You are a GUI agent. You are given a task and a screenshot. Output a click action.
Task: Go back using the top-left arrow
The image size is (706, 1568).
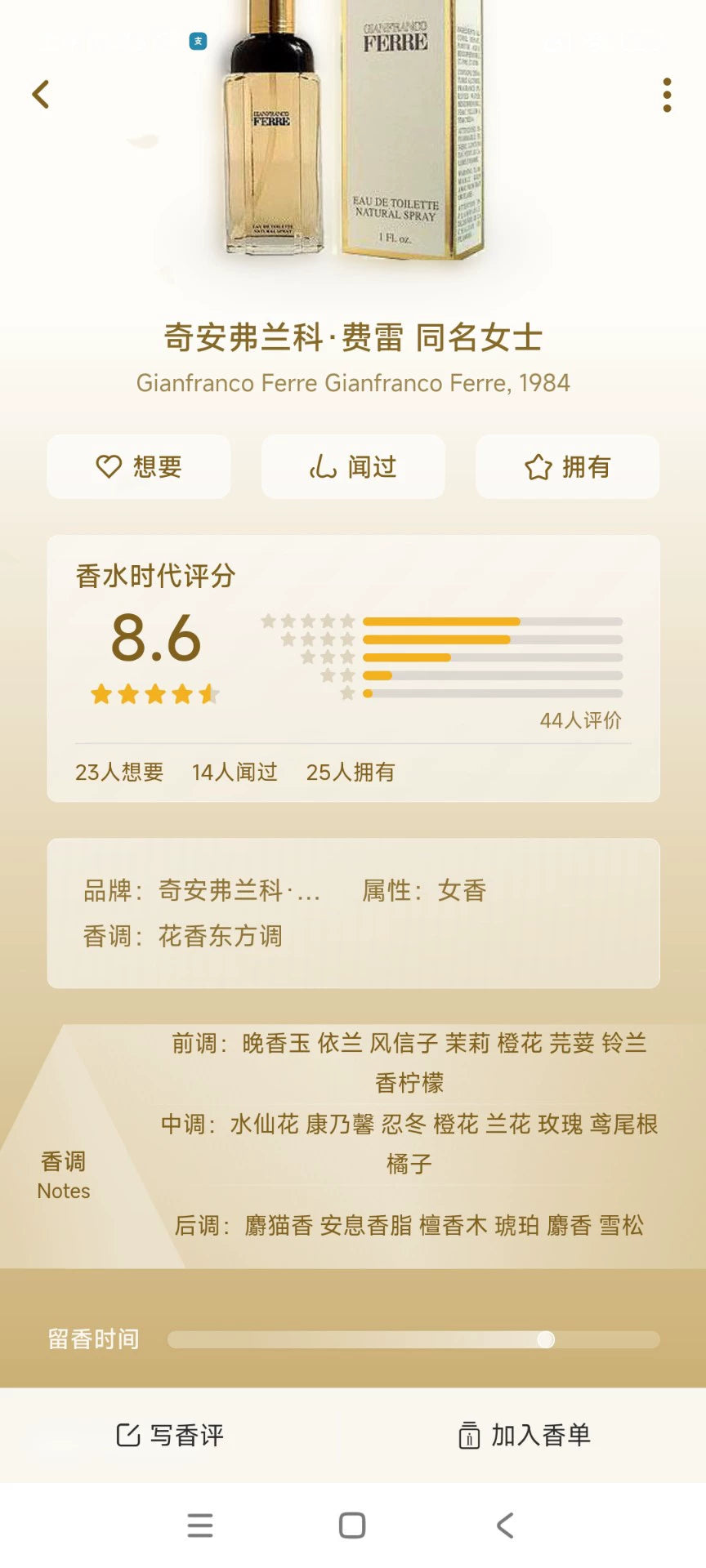41,95
